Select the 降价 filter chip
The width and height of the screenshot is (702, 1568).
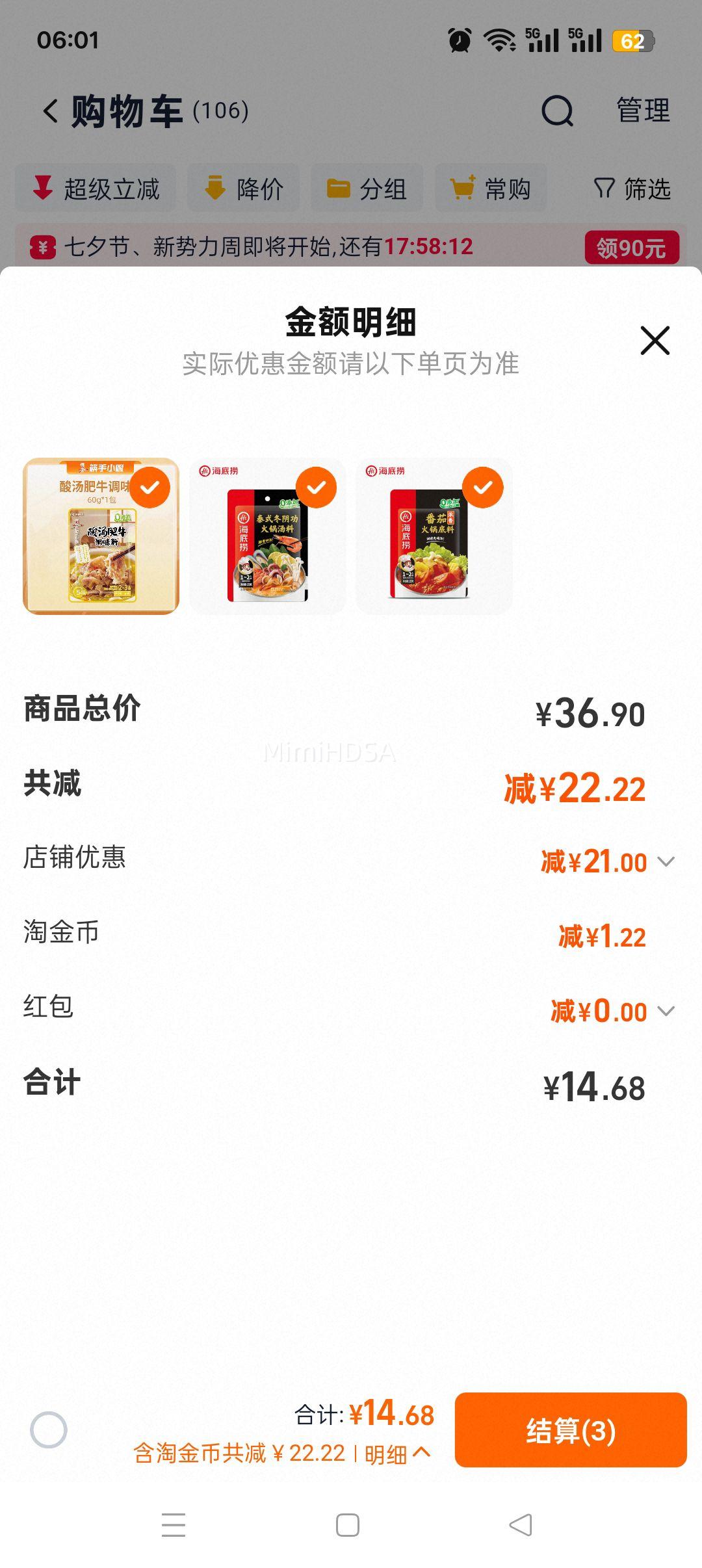tap(244, 189)
